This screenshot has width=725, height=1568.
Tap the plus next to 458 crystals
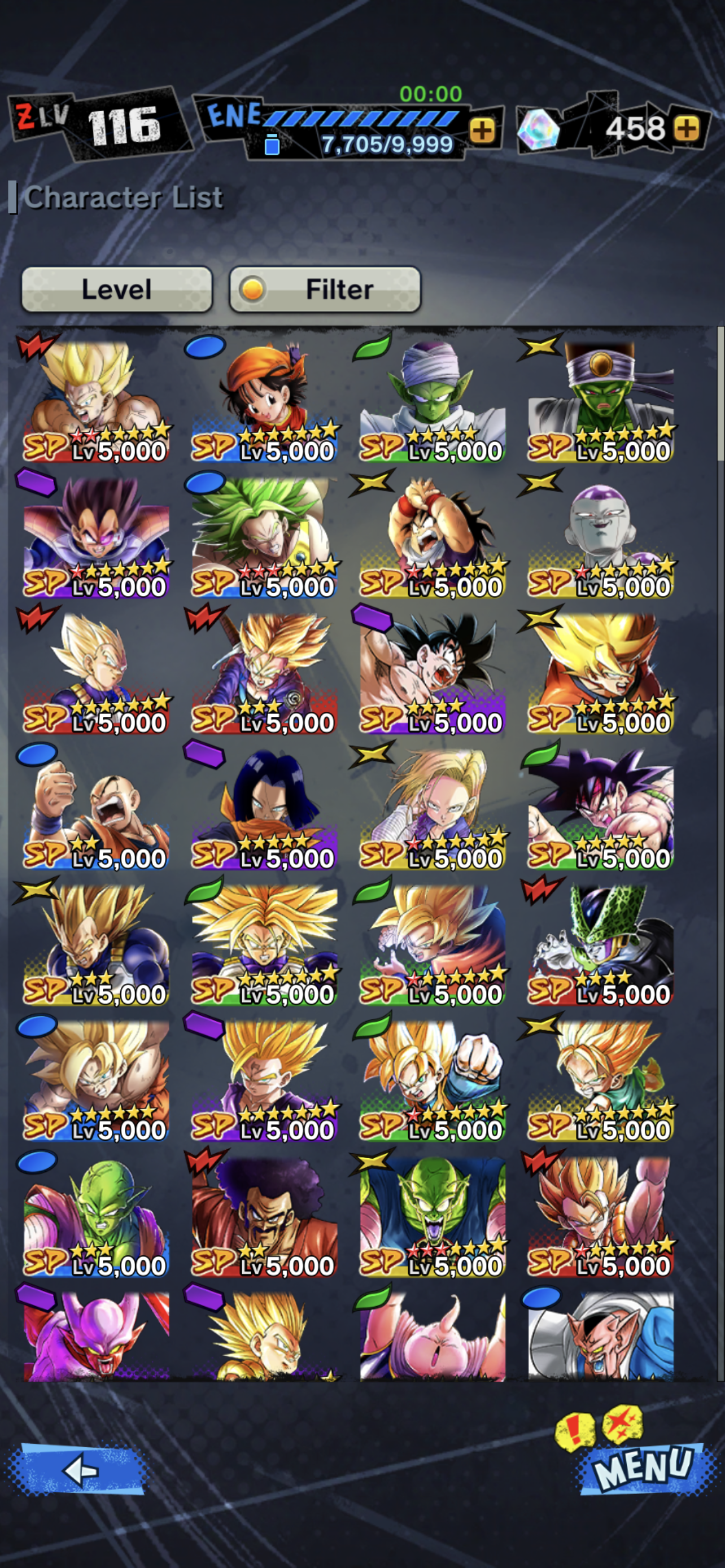(x=687, y=129)
